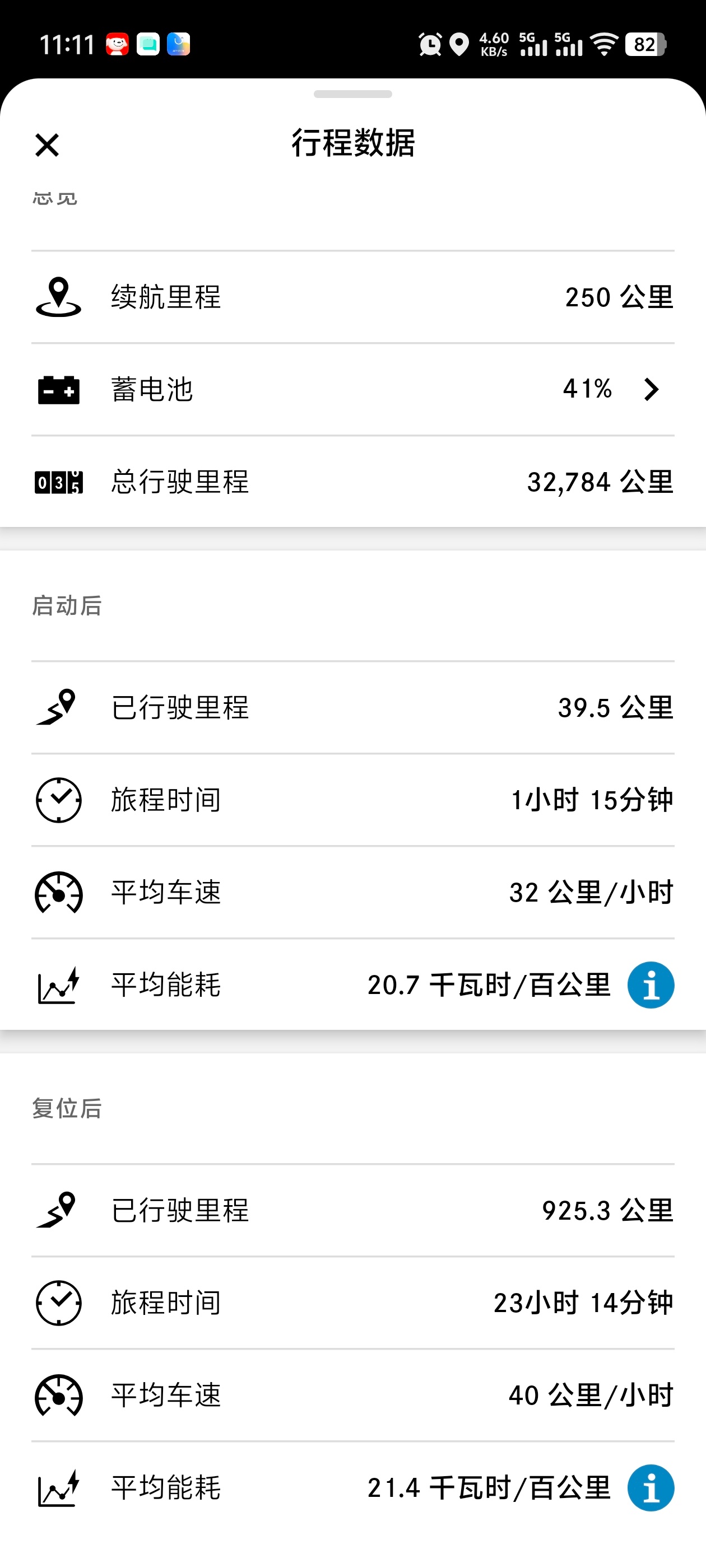
Task: Click the 平均车速 speedometer icon under 启动后
Action: (58, 893)
